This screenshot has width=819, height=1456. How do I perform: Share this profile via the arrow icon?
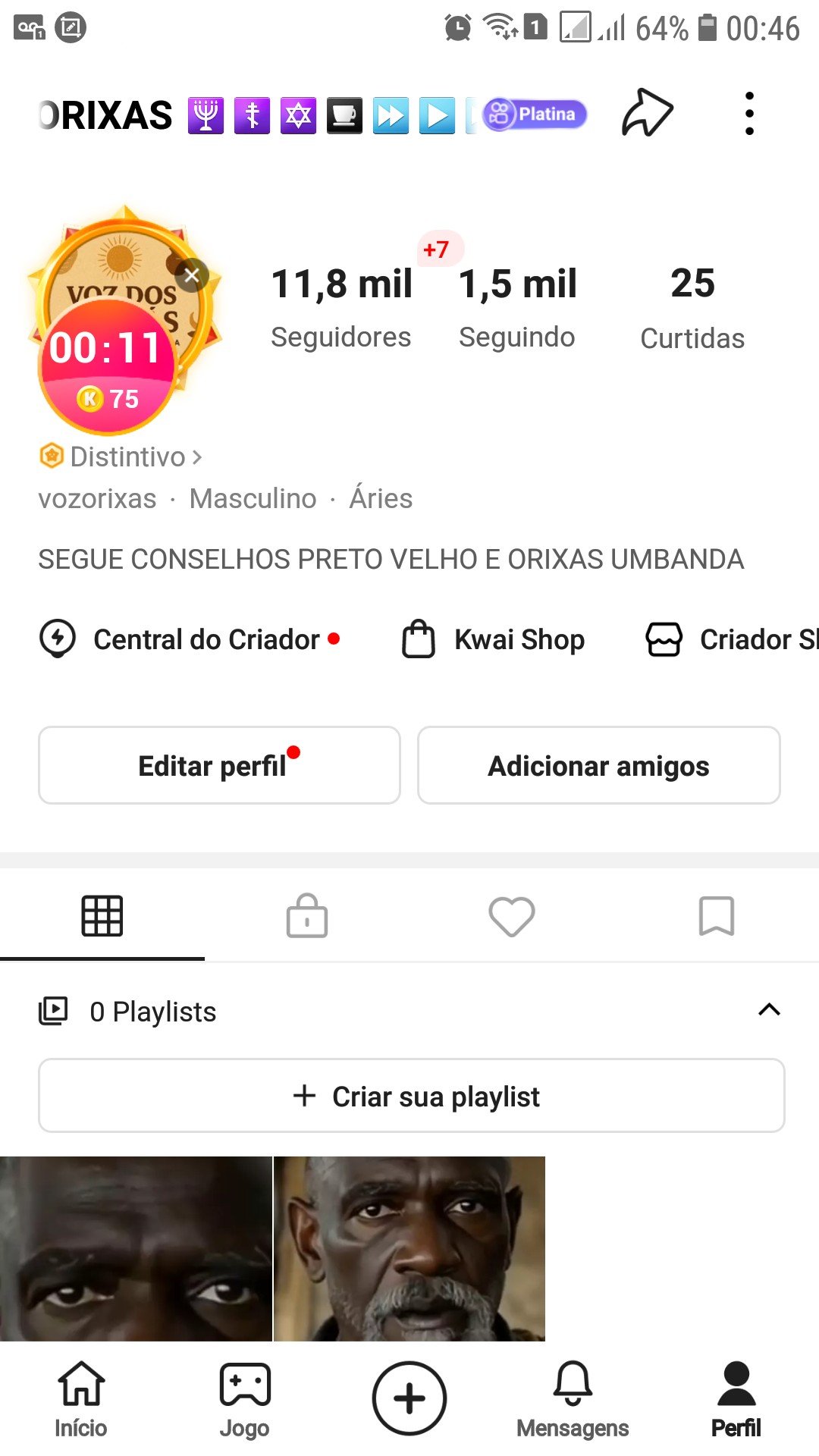point(647,114)
